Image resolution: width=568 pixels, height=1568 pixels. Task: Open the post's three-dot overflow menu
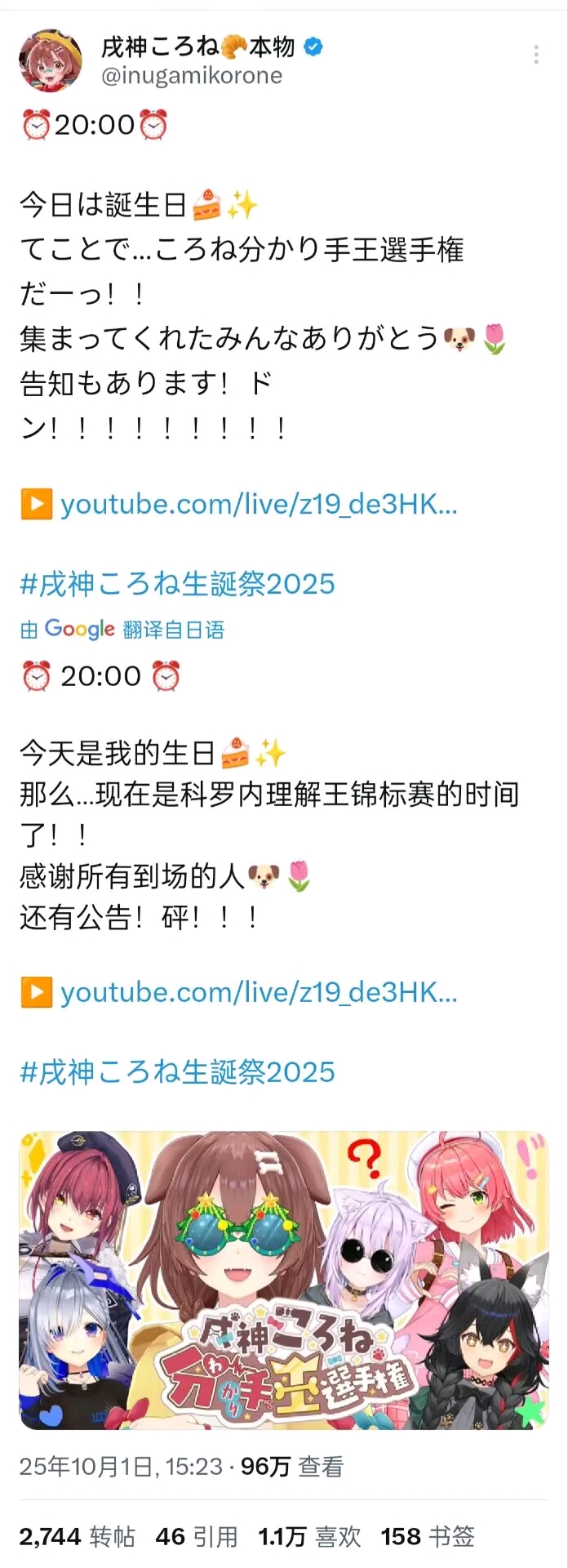tap(535, 55)
